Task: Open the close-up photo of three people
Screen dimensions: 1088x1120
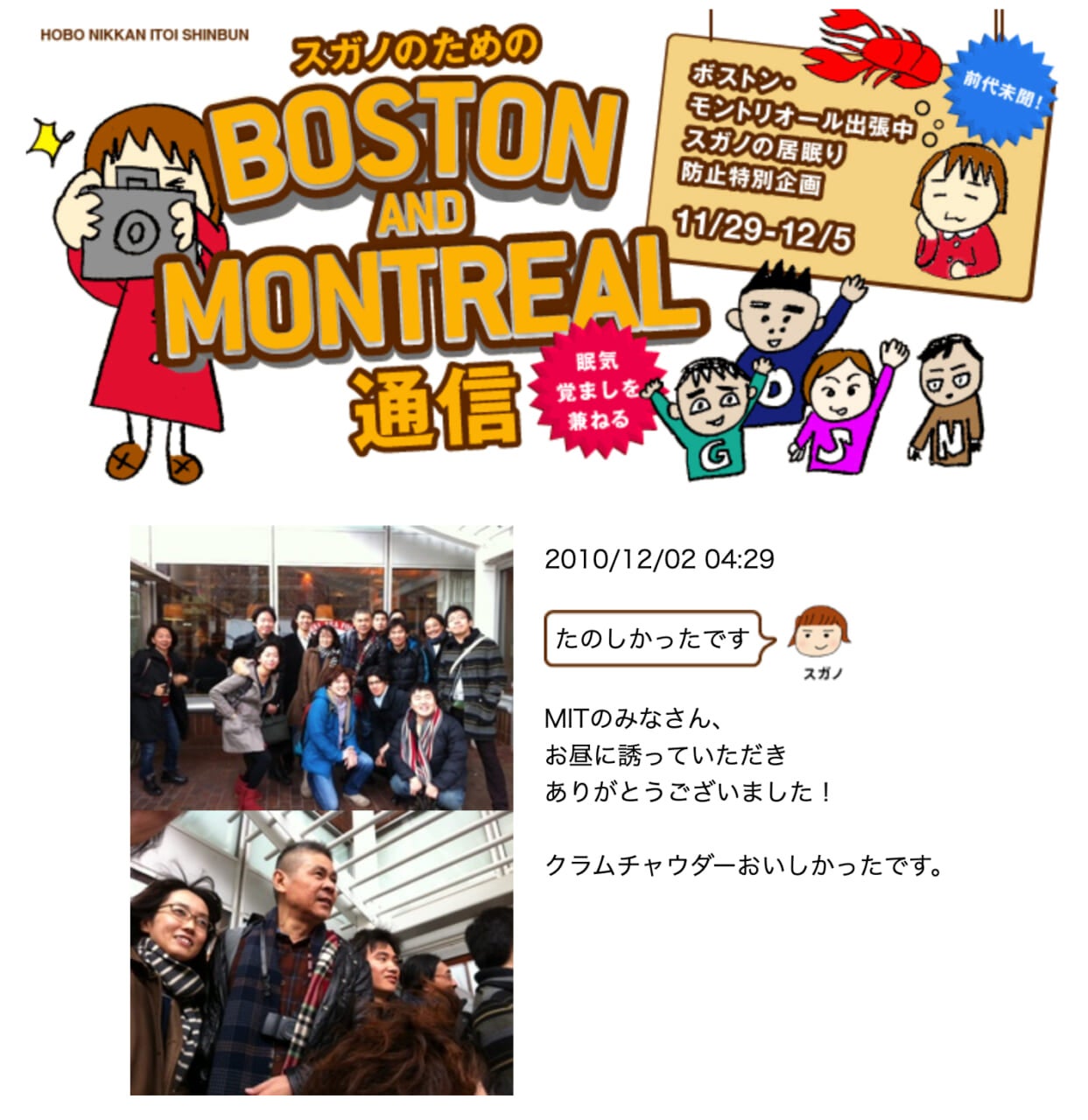Action: [x=321, y=953]
